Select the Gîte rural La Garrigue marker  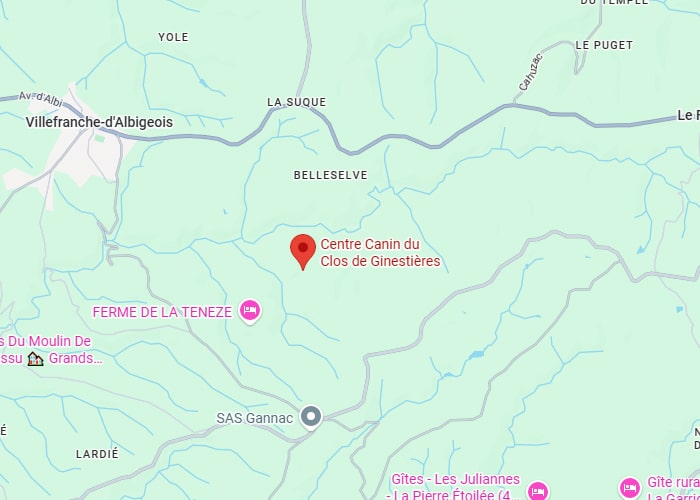tap(630, 488)
